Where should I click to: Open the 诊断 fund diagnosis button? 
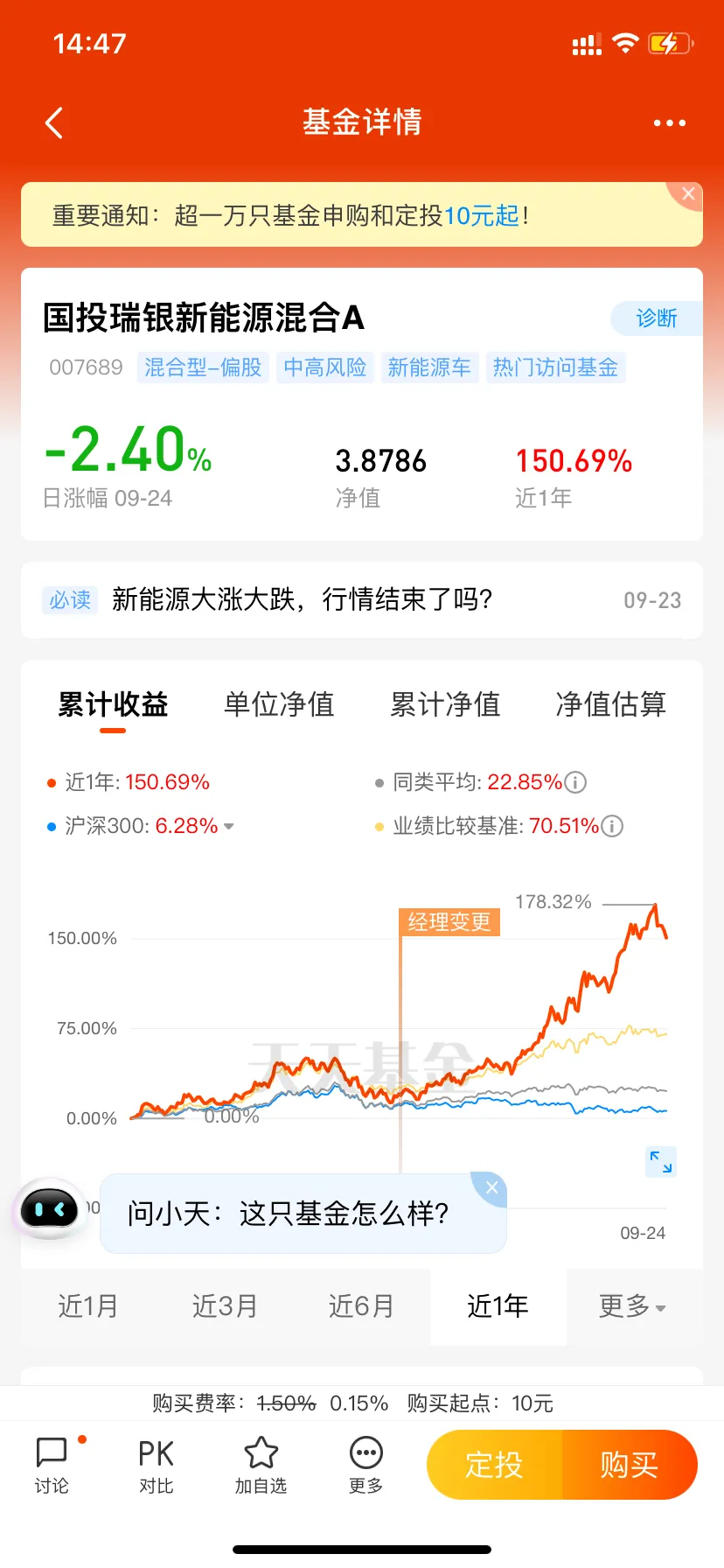tap(657, 318)
